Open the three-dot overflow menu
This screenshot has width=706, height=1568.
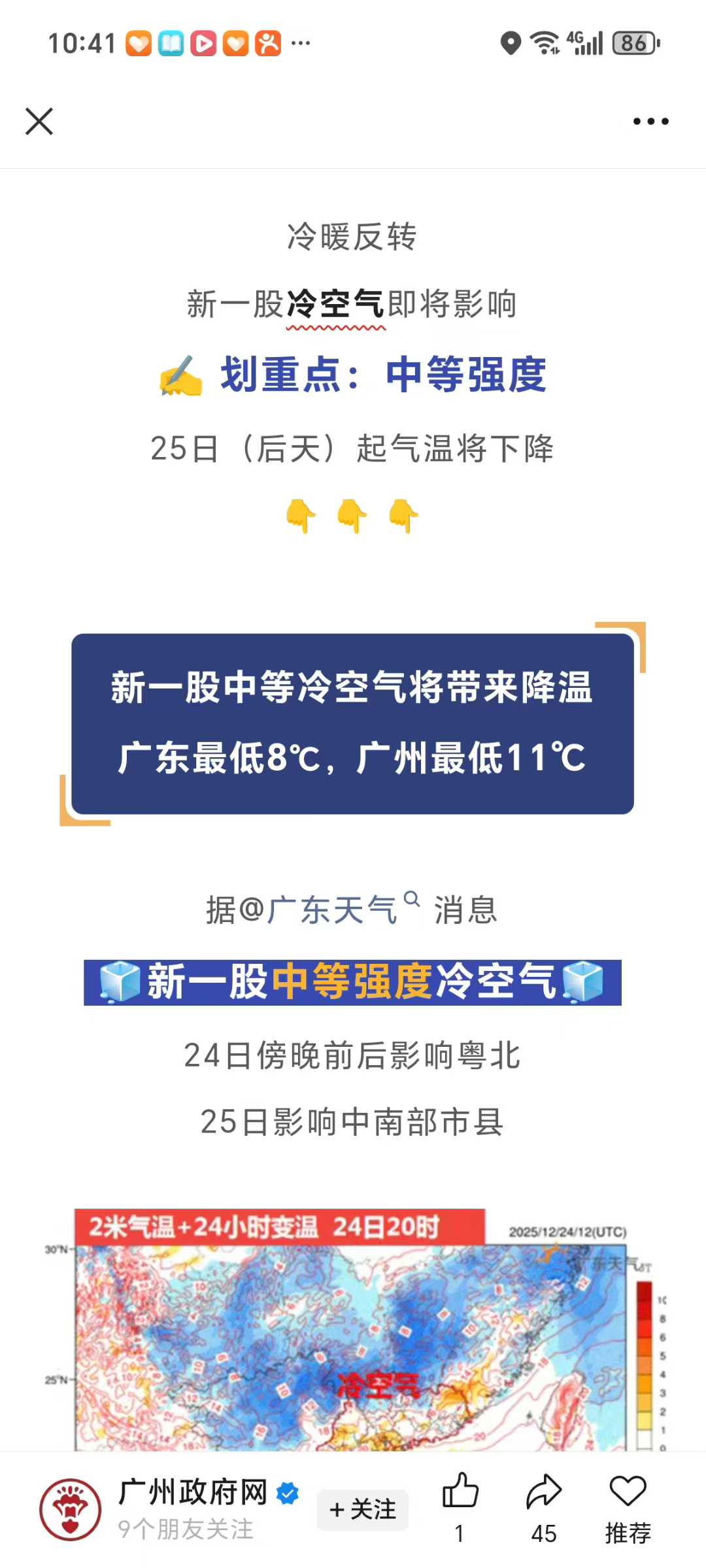click(650, 122)
